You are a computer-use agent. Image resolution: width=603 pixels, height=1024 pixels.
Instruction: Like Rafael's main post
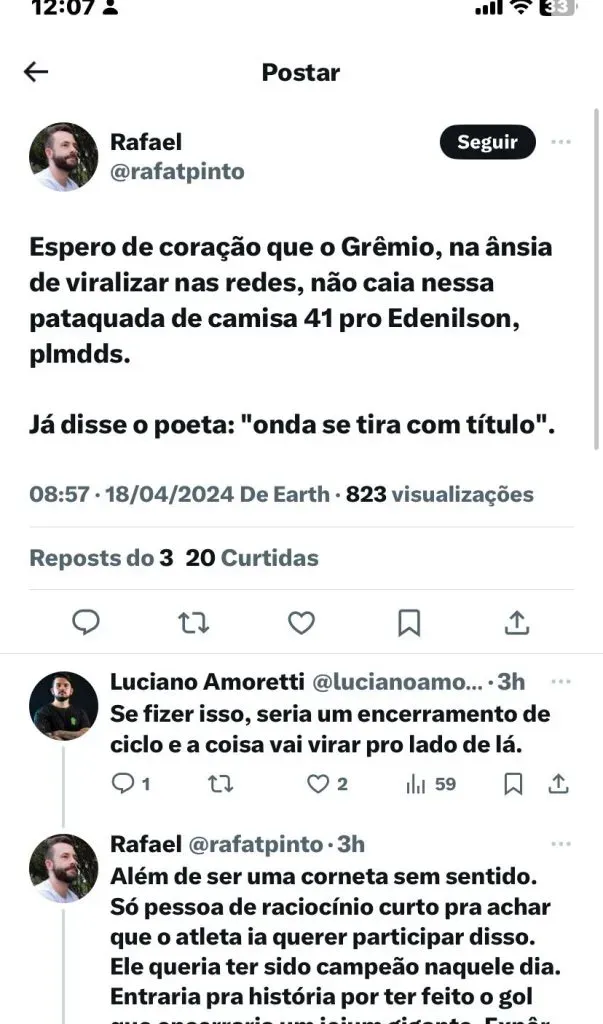pos(301,623)
